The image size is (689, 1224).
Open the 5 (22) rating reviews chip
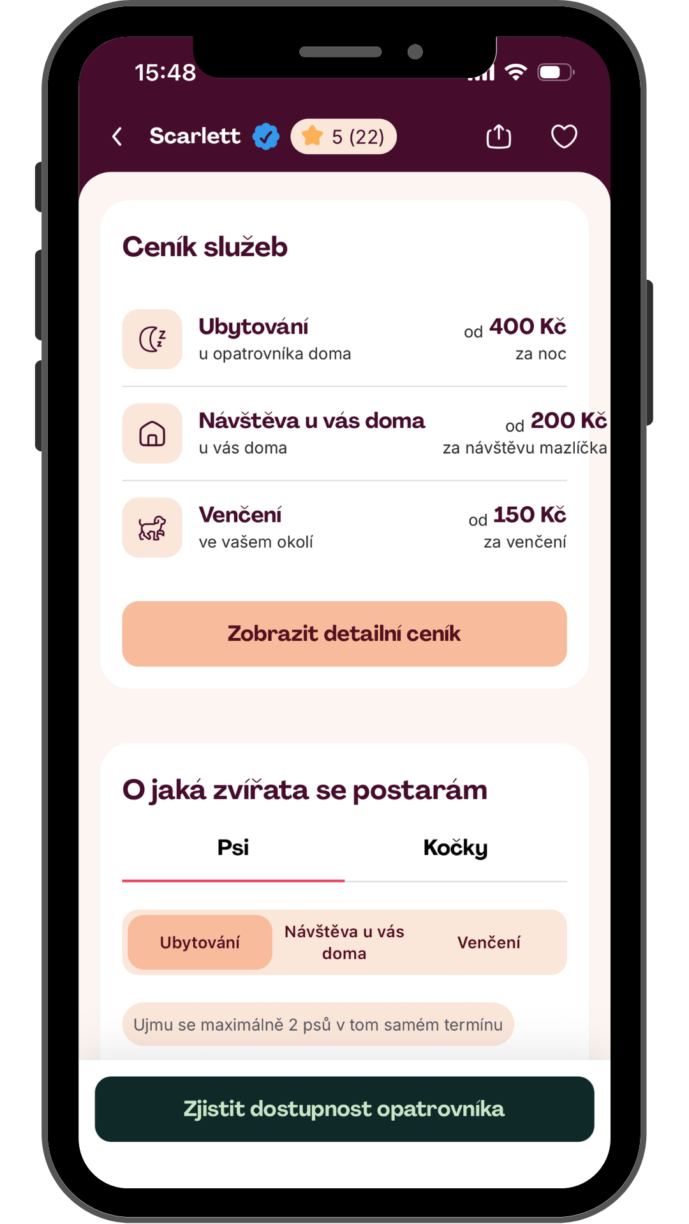[343, 137]
